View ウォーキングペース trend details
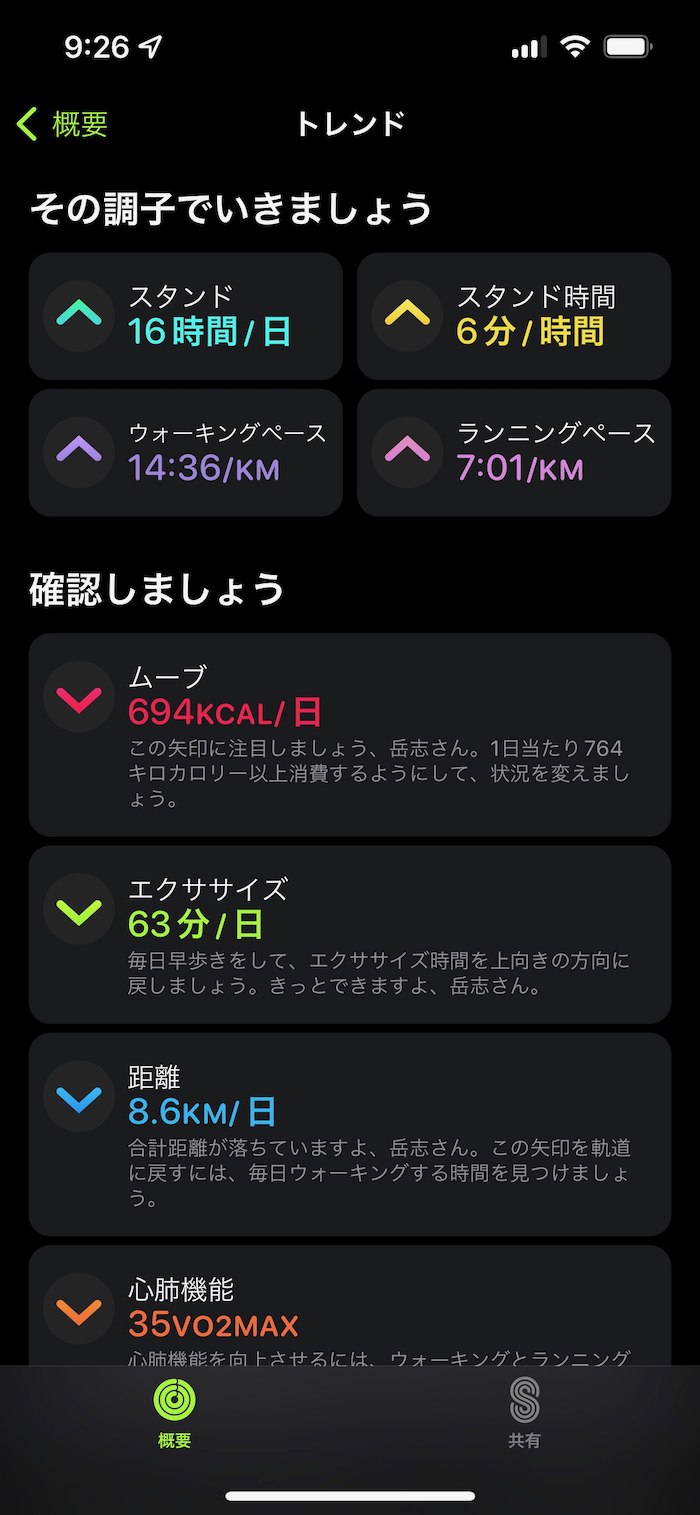Viewport: 700px width, 1515px height. pyautogui.click(x=185, y=452)
